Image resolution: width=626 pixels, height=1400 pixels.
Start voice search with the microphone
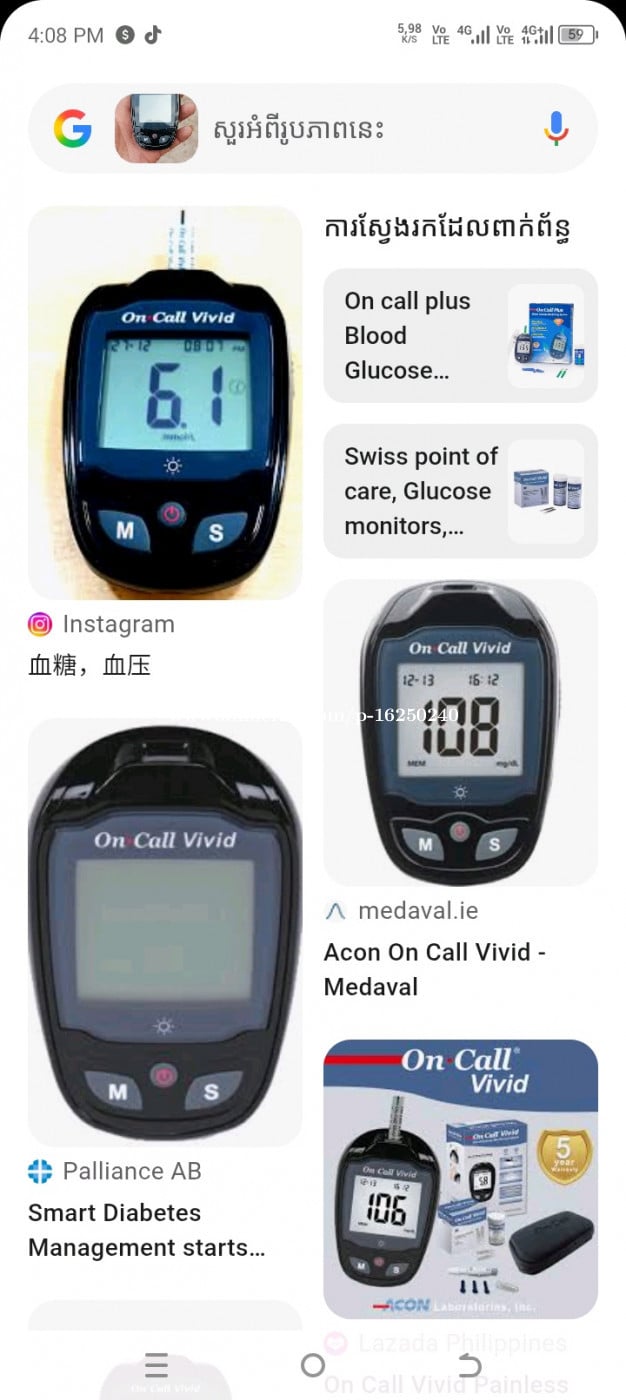(x=556, y=129)
